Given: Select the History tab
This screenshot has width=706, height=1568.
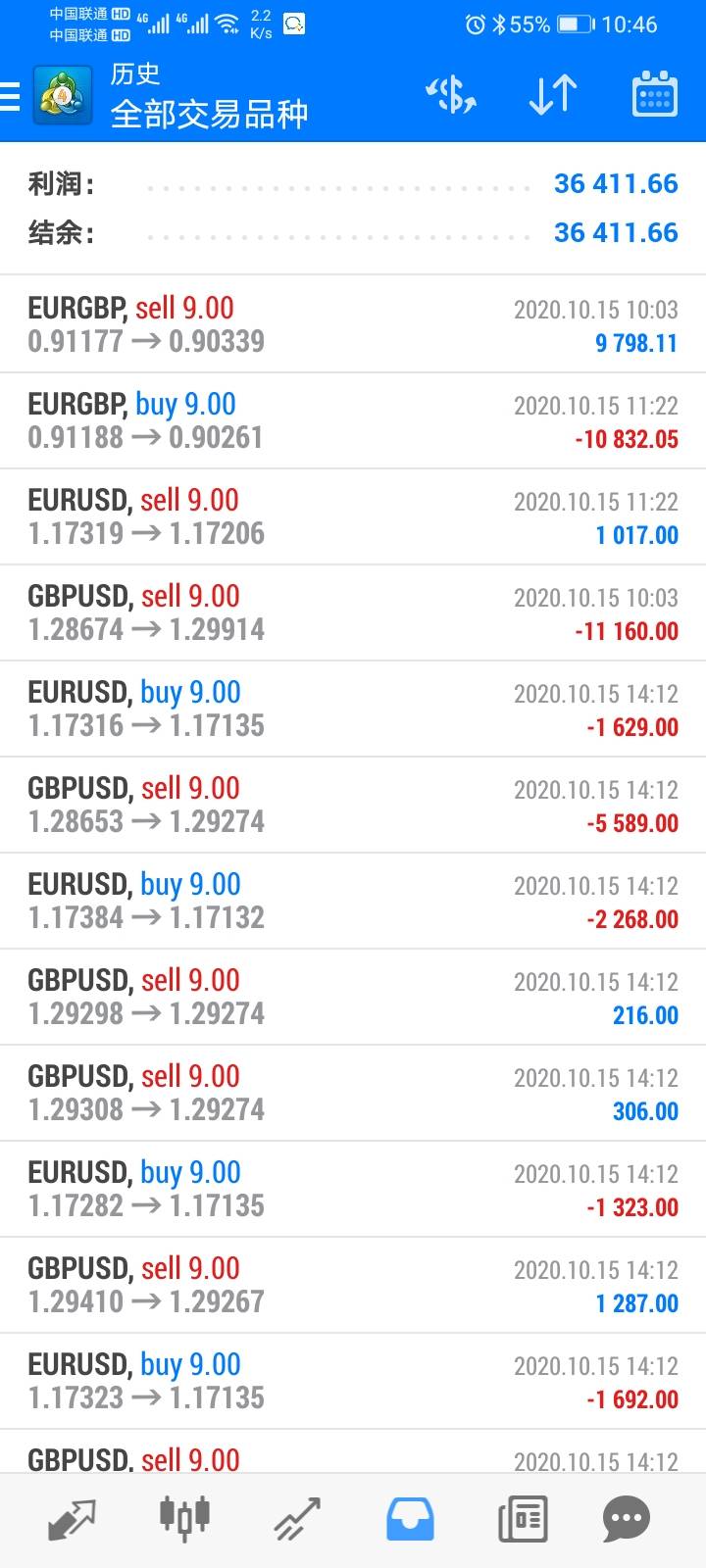Looking at the screenshot, I should [410, 1519].
